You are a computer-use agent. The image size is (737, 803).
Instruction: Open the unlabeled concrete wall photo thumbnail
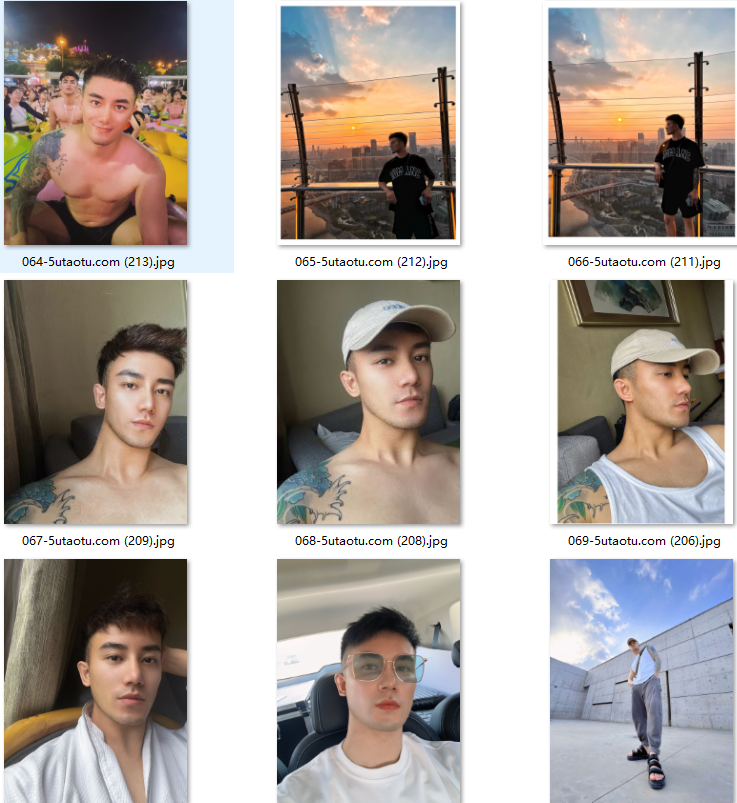641,682
